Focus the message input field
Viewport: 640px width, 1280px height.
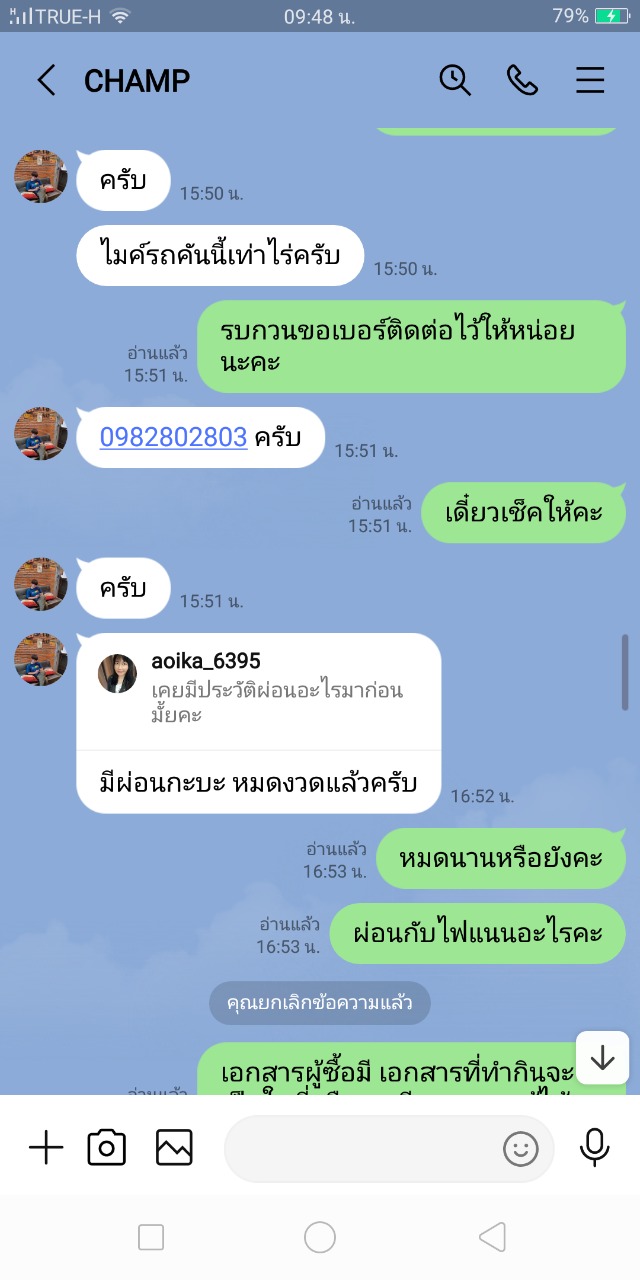(x=360, y=1149)
